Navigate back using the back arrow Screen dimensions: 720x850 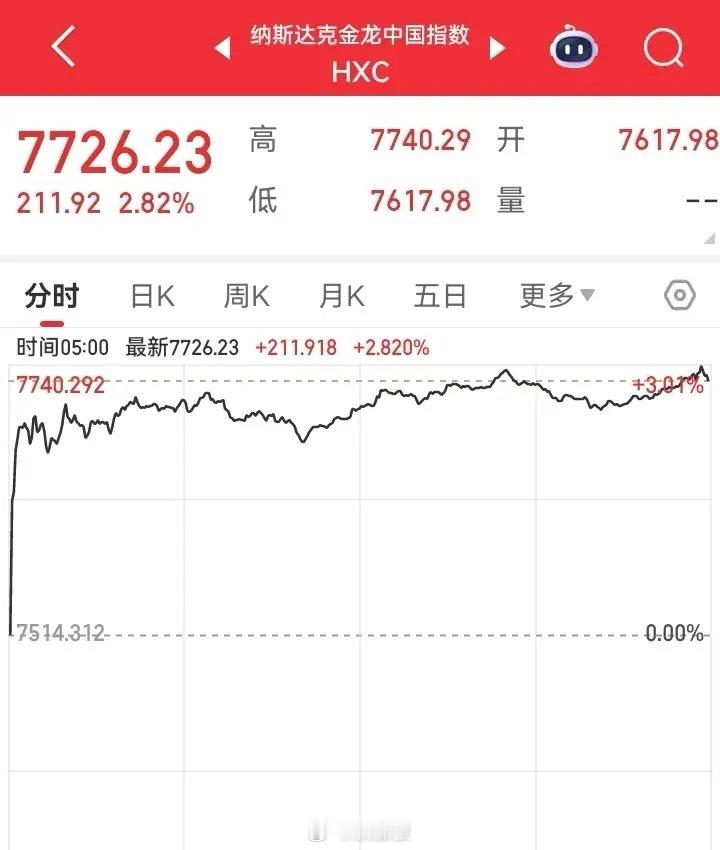pos(62,46)
